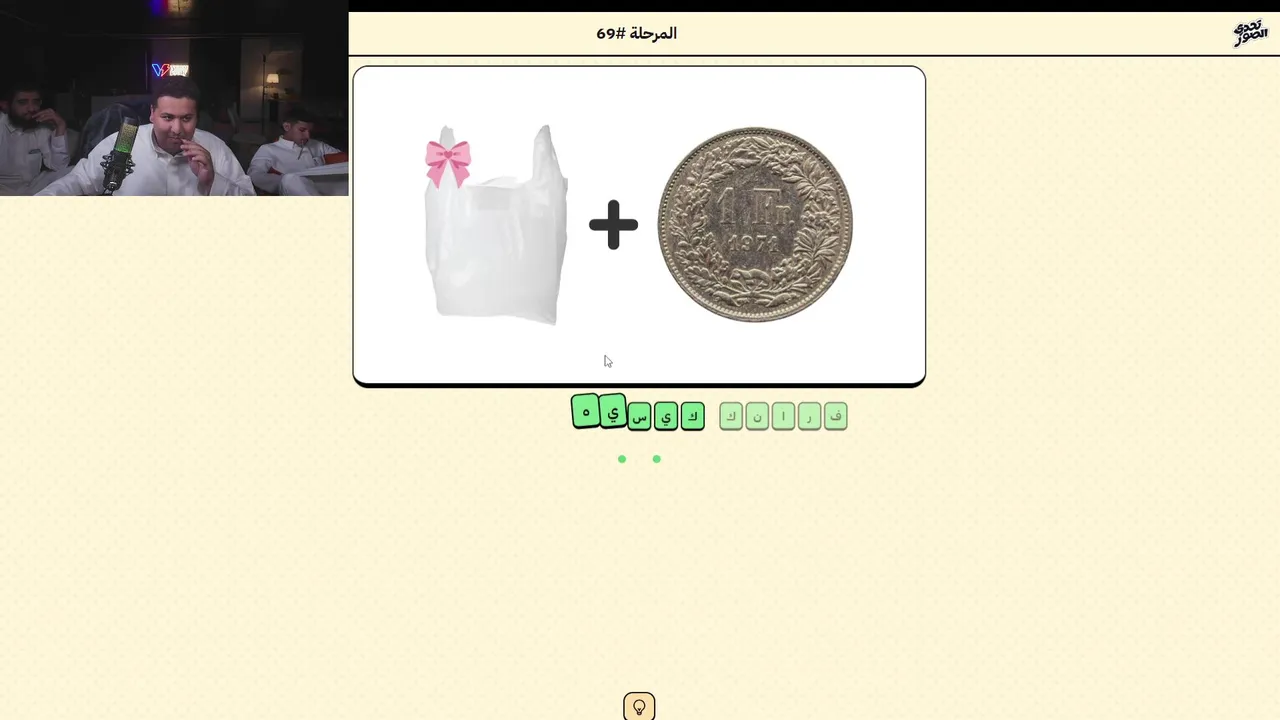
Task: Tap the letter tile ن
Action: click(x=757, y=416)
